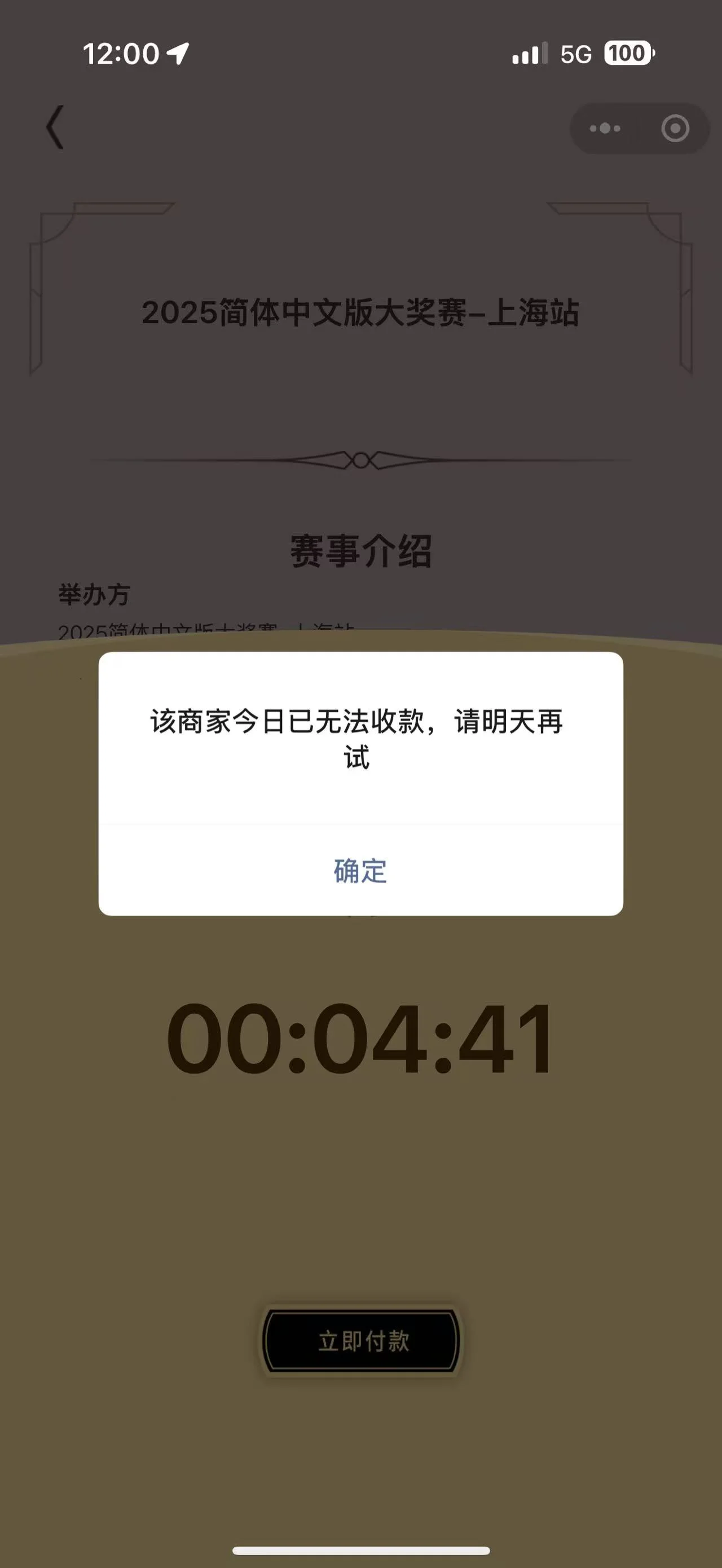
Task: Open the mini program more options menu
Action: point(605,129)
